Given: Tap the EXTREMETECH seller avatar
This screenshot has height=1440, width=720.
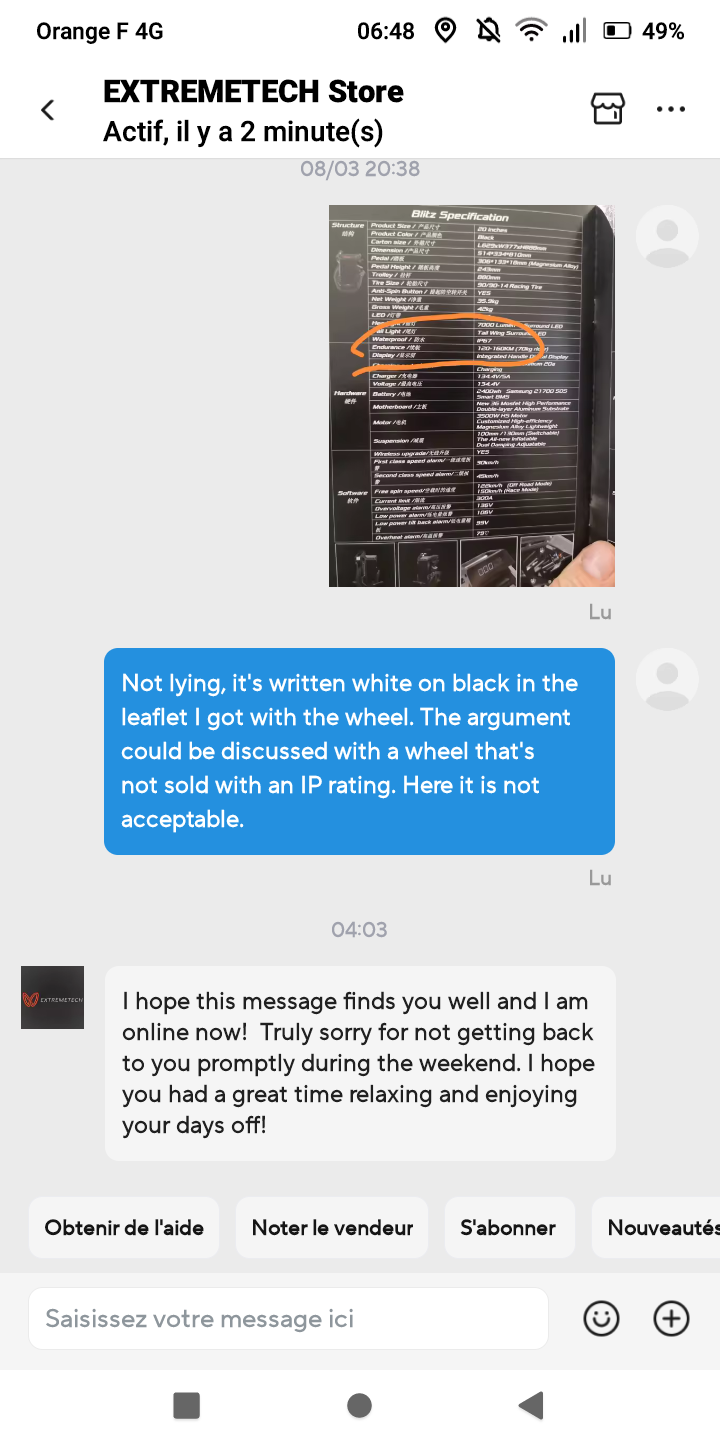Looking at the screenshot, I should pos(53,997).
